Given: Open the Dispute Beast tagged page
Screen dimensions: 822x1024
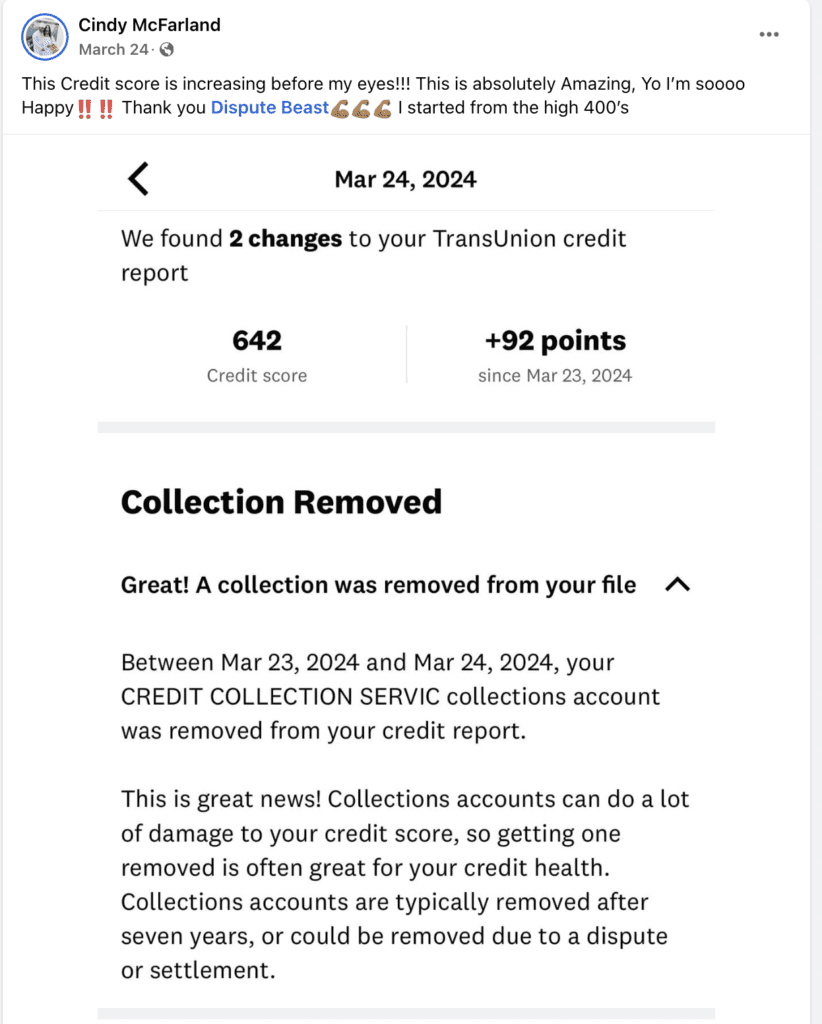Looking at the screenshot, I should tap(269, 108).
